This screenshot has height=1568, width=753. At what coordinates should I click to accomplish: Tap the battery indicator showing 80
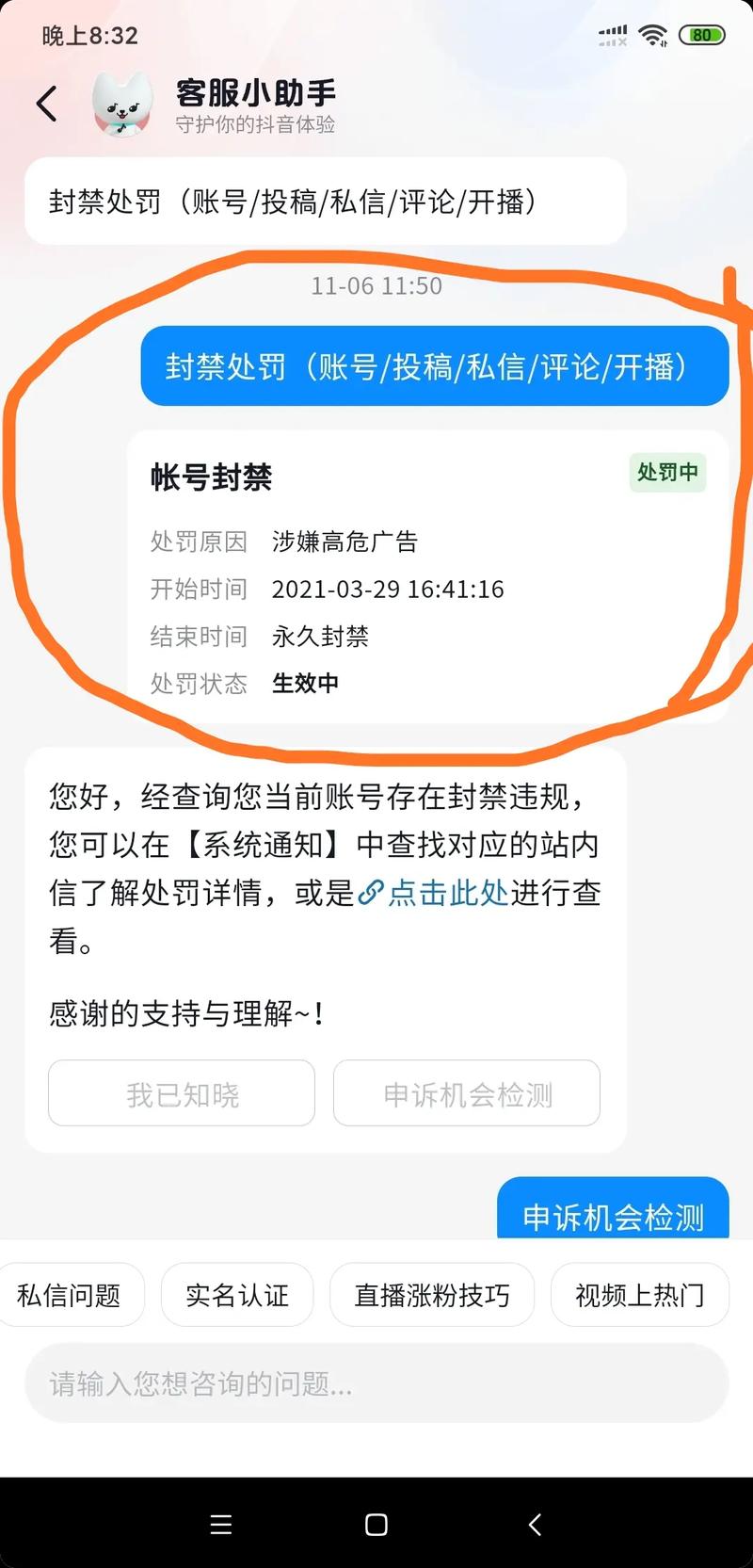pos(701,35)
